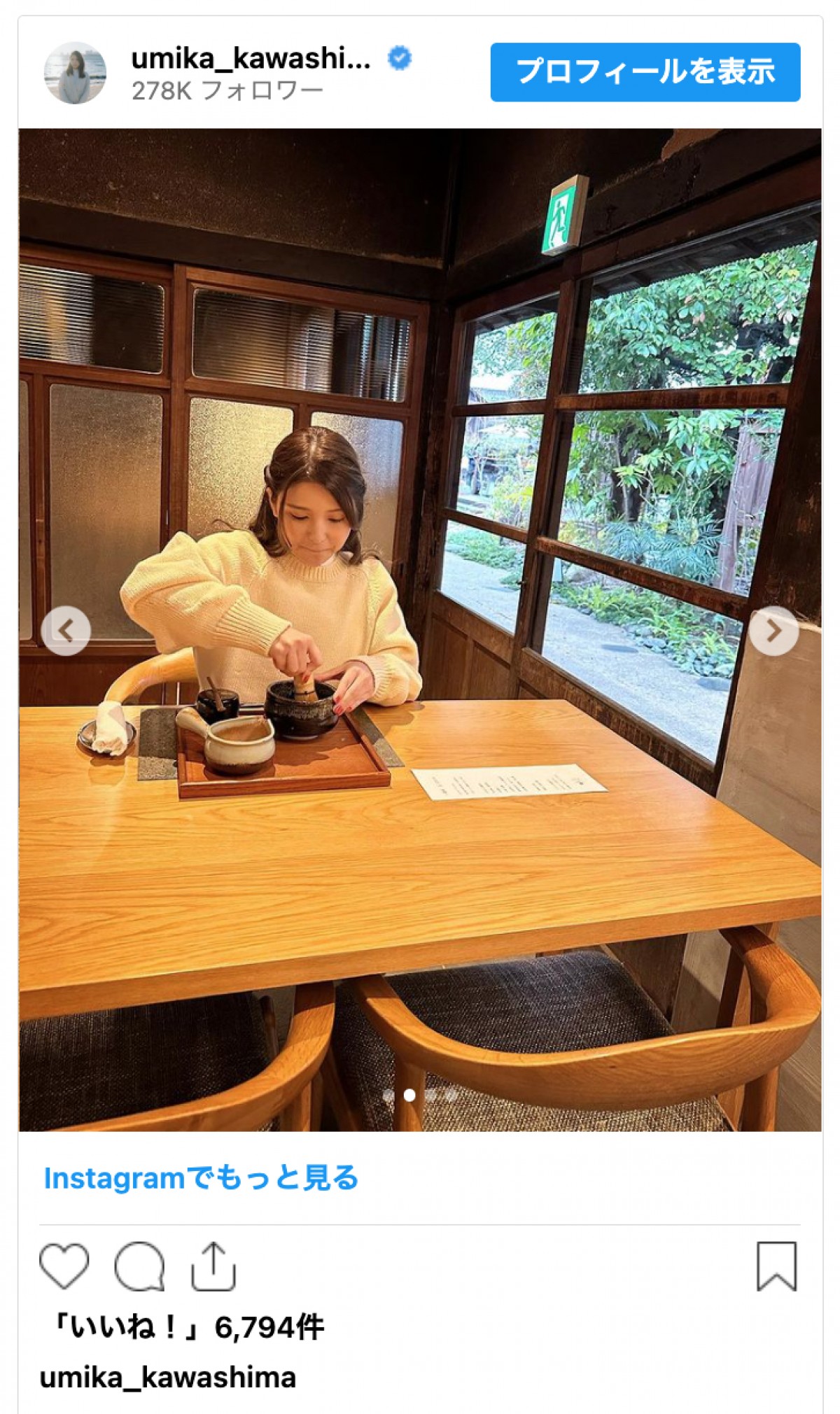The width and height of the screenshot is (840, 1414).
Task: Tap the プロフィールを表示 button
Action: point(645,72)
